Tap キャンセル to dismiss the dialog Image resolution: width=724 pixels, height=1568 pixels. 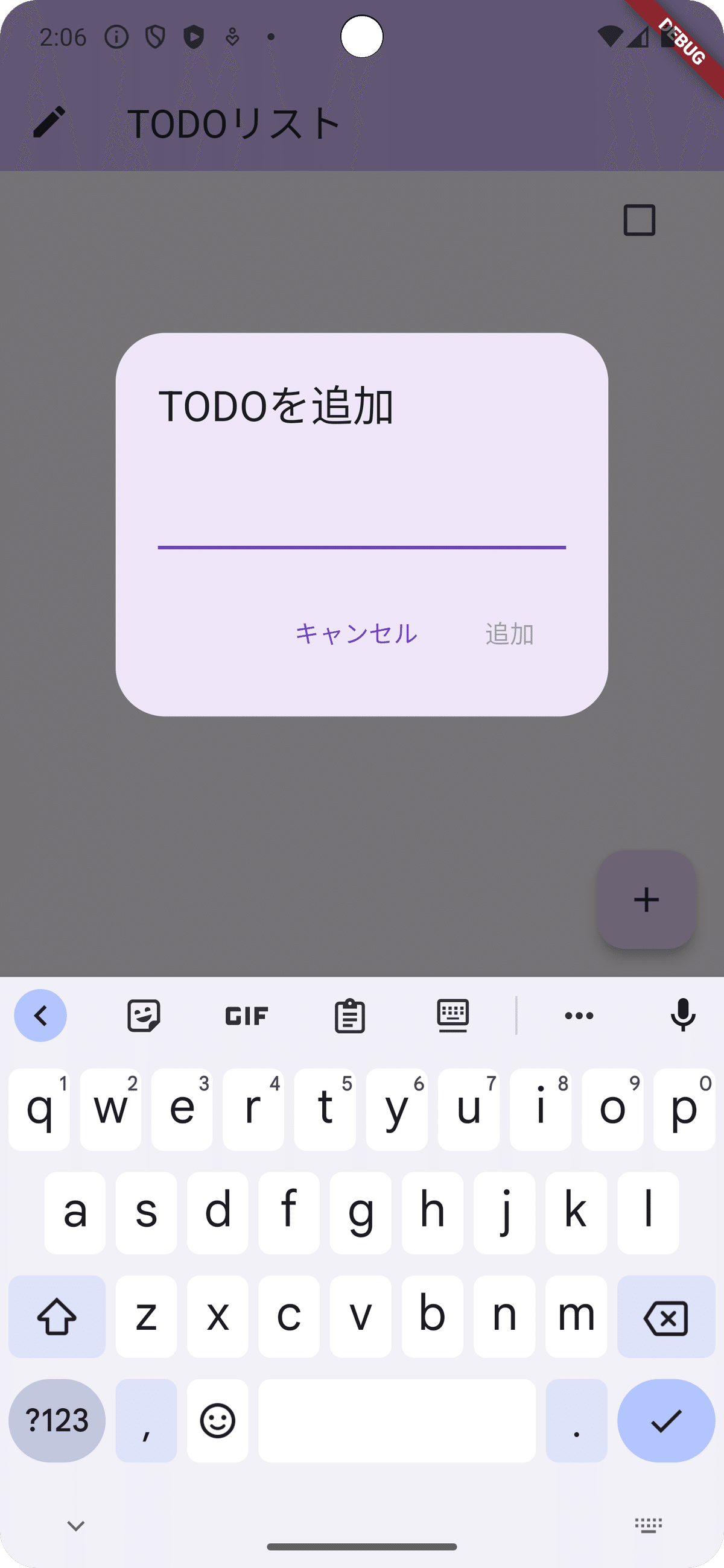click(x=356, y=634)
